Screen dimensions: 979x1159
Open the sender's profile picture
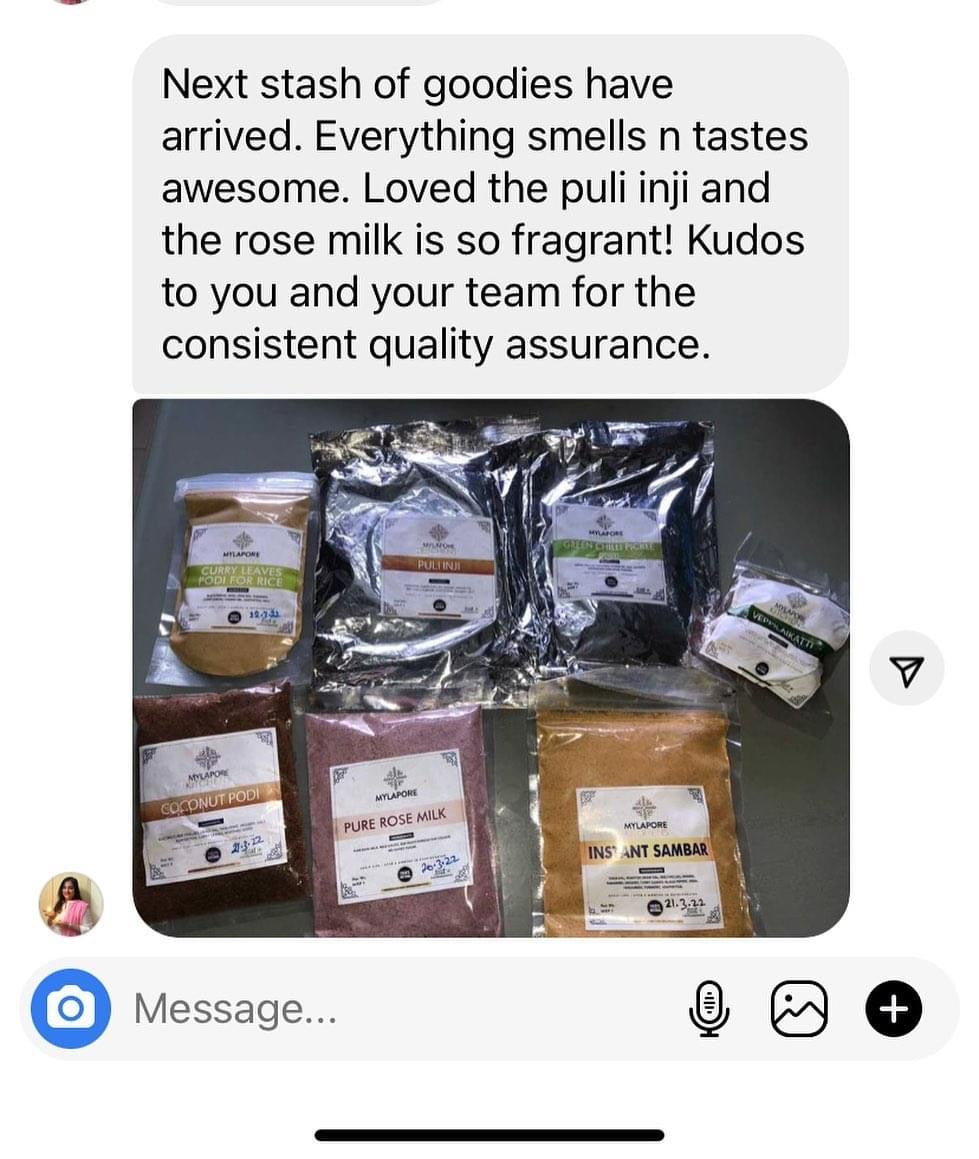[71, 904]
